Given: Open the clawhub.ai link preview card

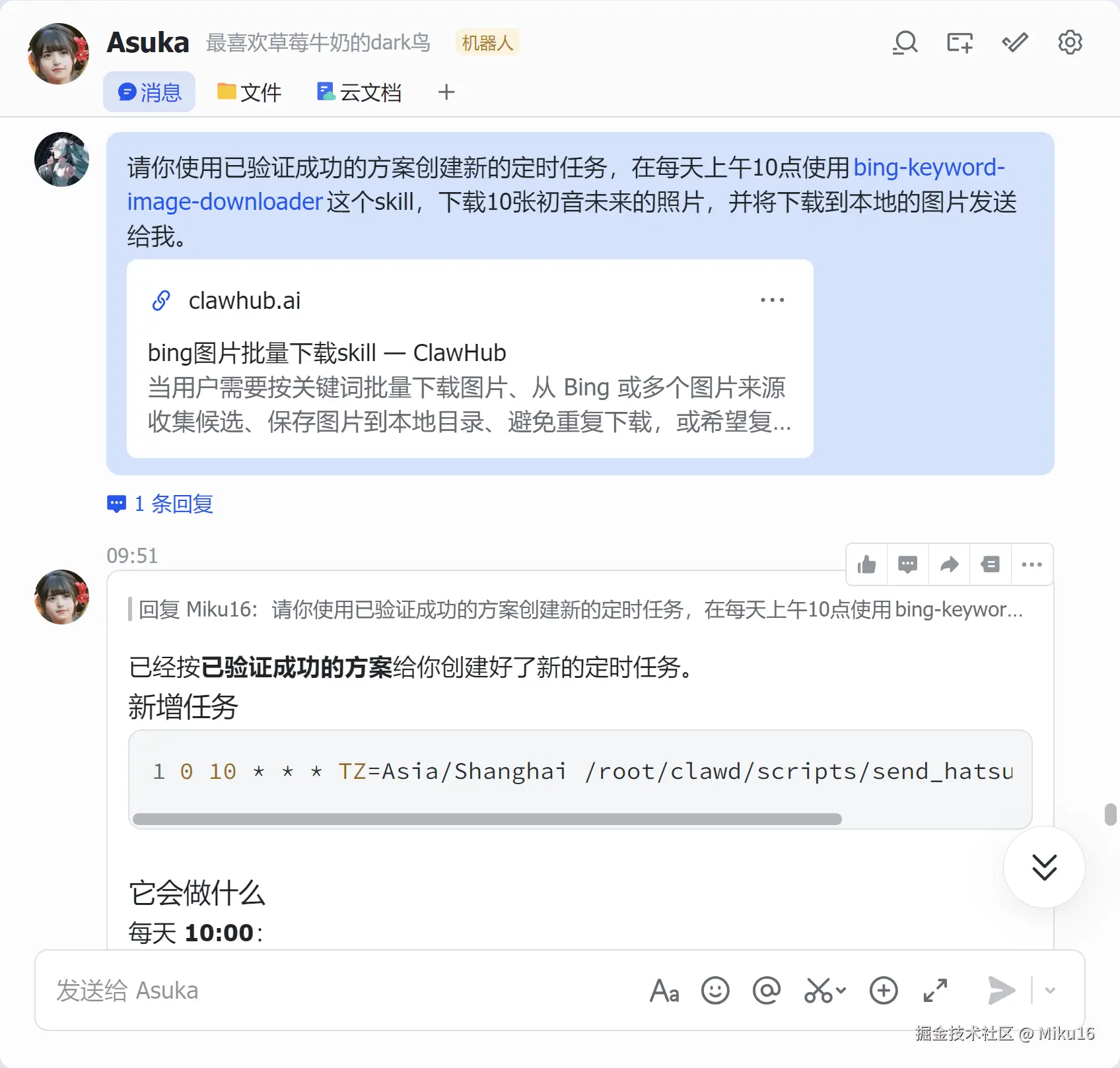Looking at the screenshot, I should tap(469, 370).
